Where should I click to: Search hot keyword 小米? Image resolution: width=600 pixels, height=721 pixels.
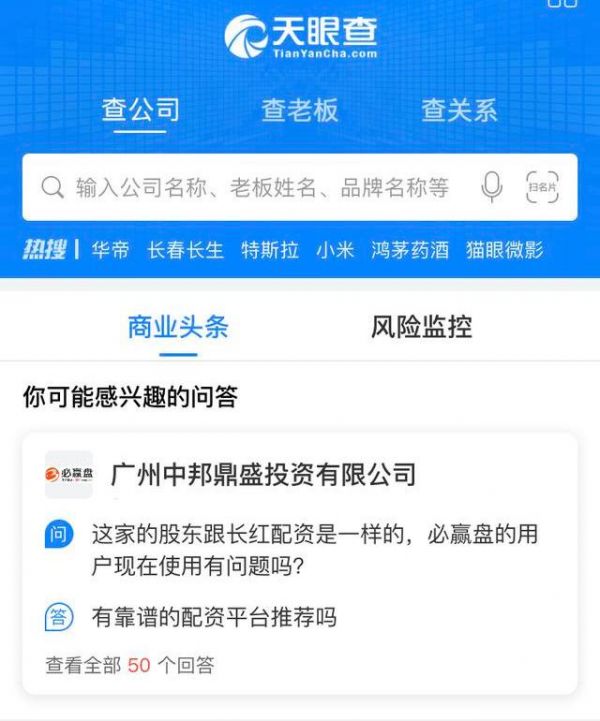pos(335,250)
